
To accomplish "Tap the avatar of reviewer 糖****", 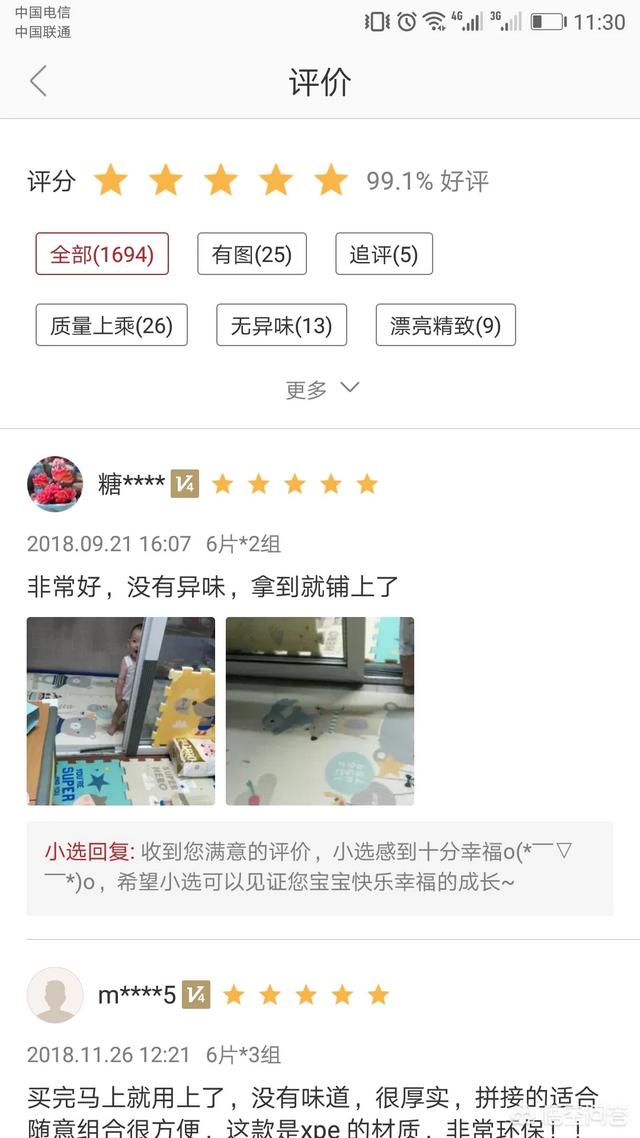I will (55, 484).
